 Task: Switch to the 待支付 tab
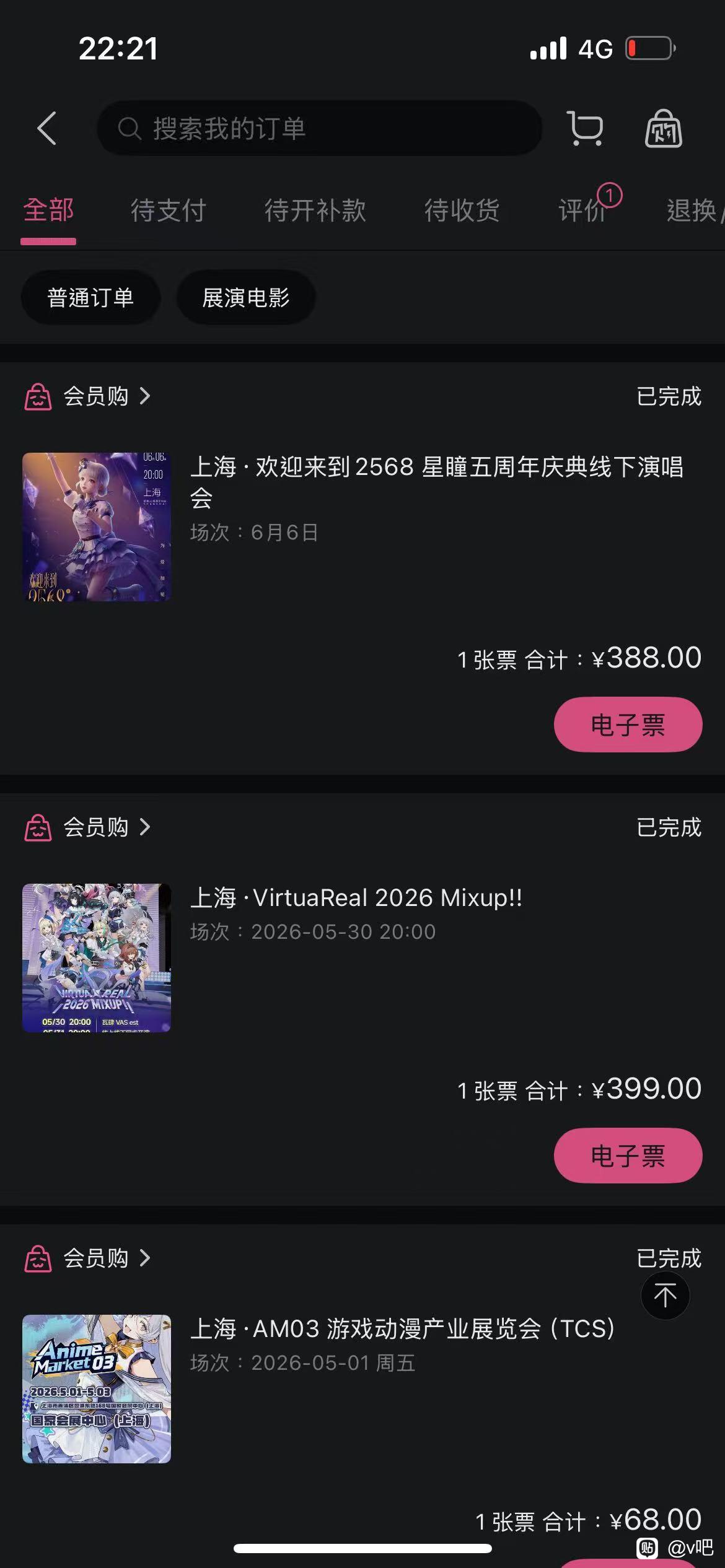click(x=168, y=211)
